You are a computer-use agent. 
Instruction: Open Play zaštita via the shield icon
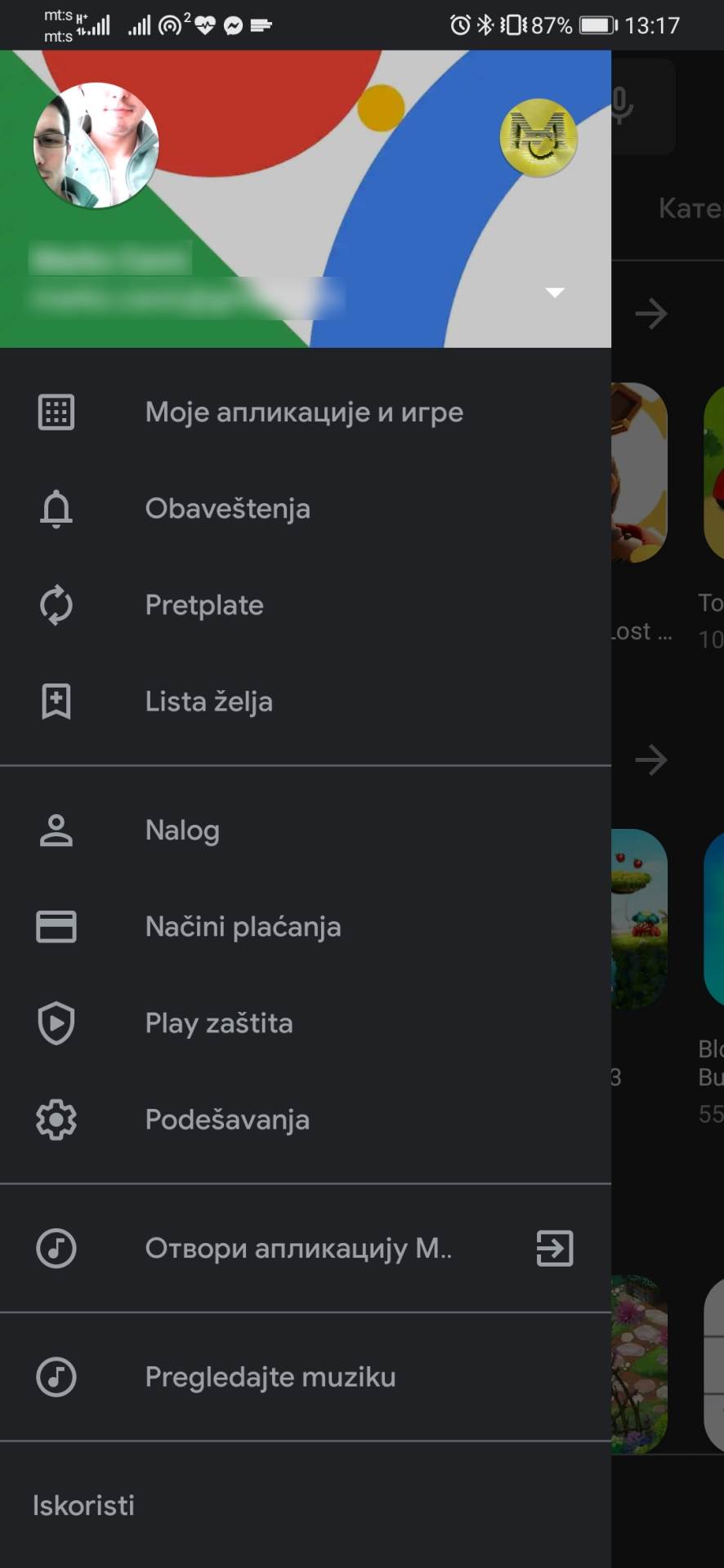click(x=56, y=1022)
